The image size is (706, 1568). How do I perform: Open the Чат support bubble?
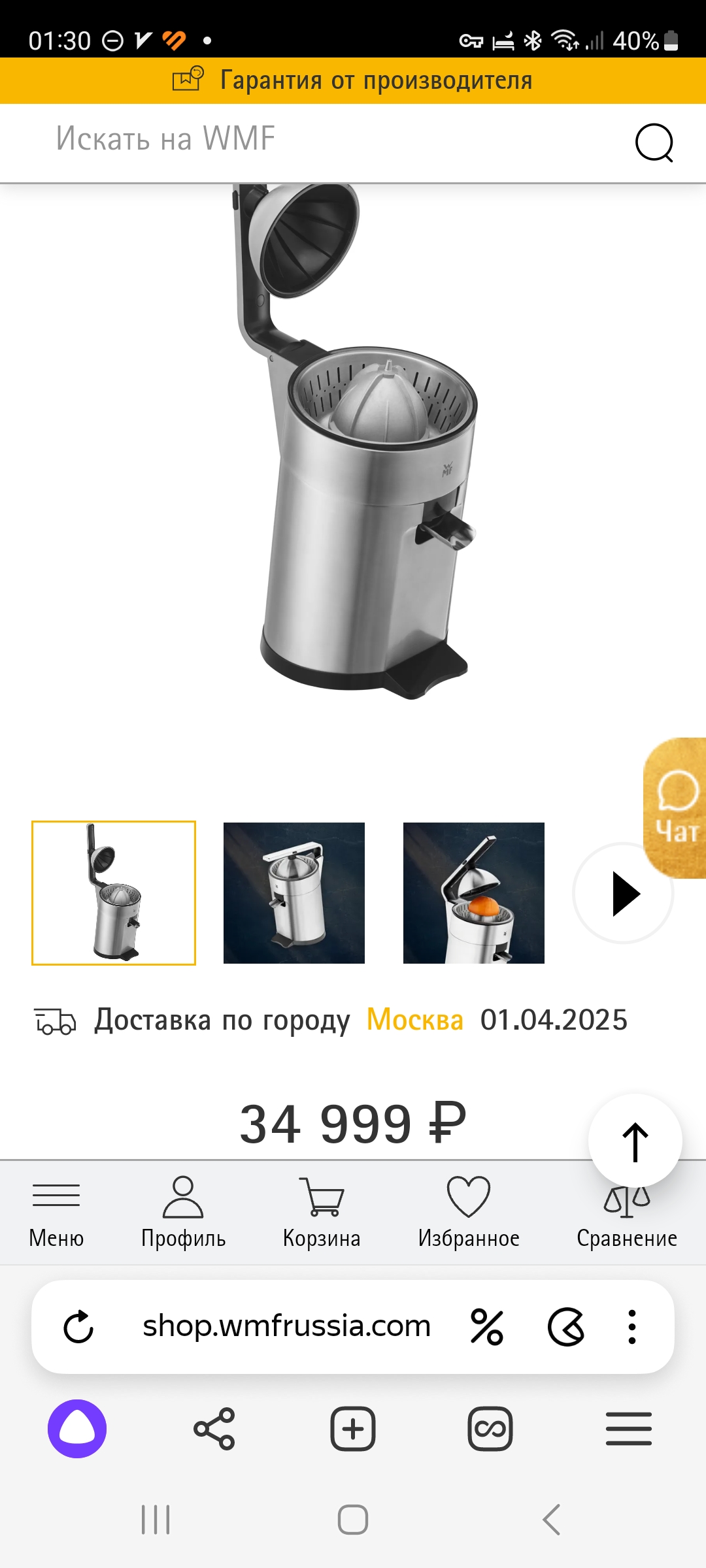(677, 808)
